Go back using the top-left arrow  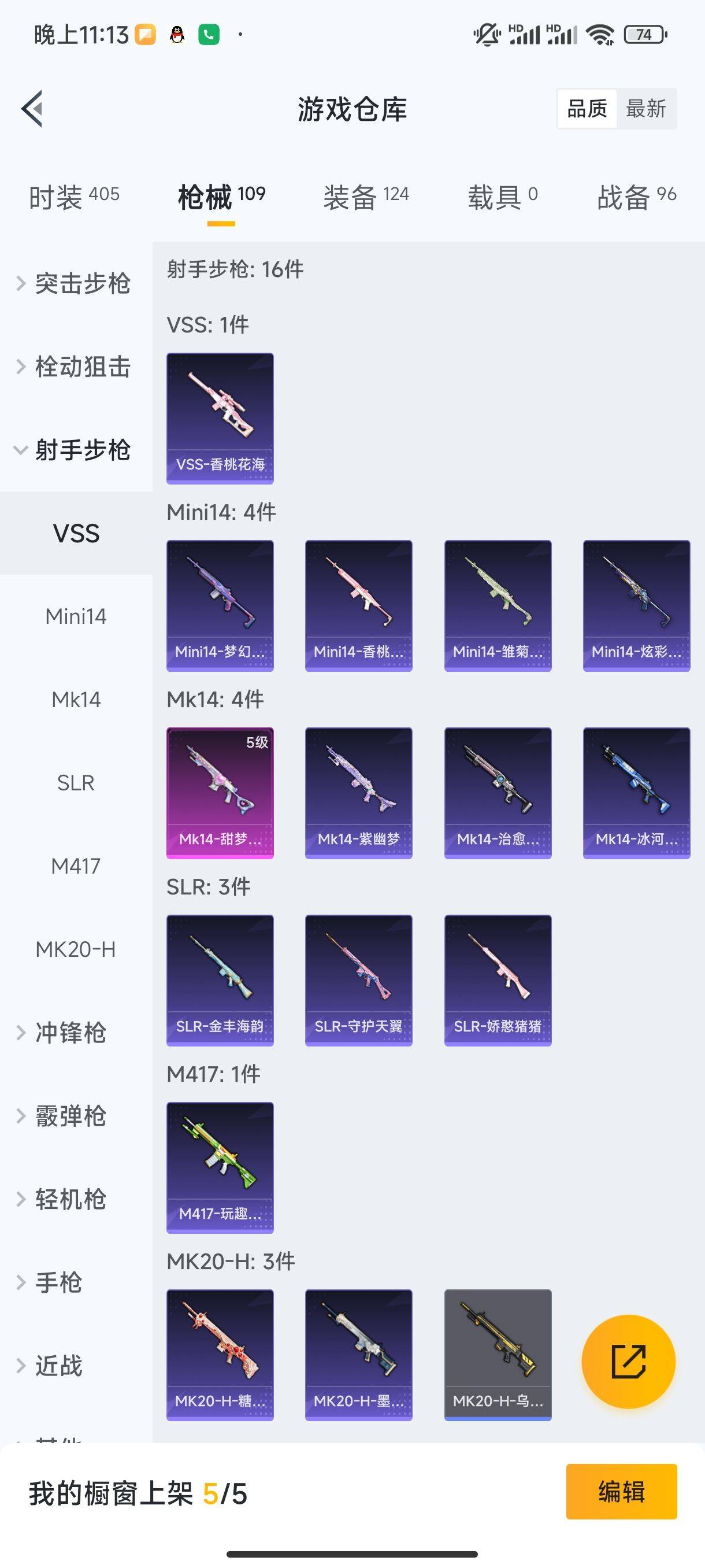(x=32, y=109)
